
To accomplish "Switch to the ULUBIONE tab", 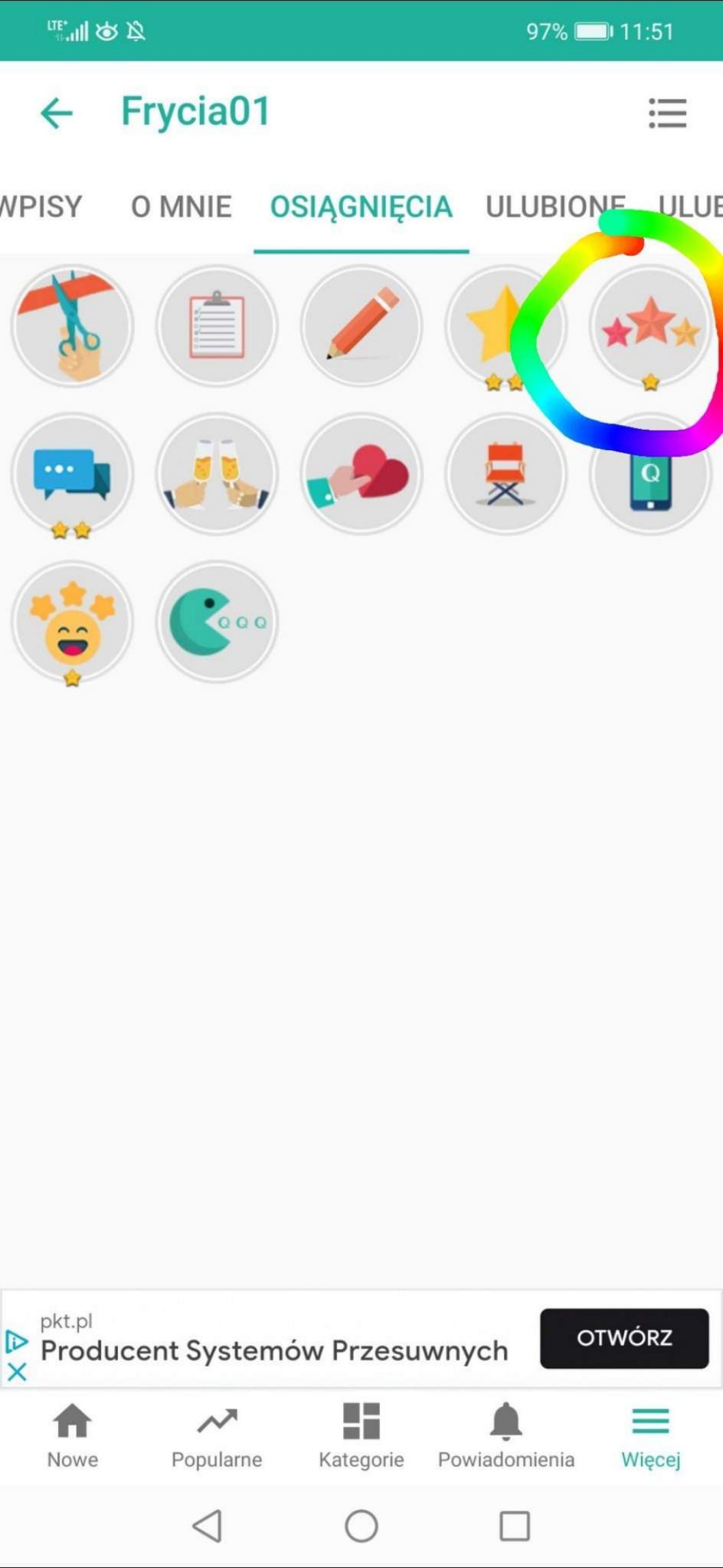I will coord(554,207).
